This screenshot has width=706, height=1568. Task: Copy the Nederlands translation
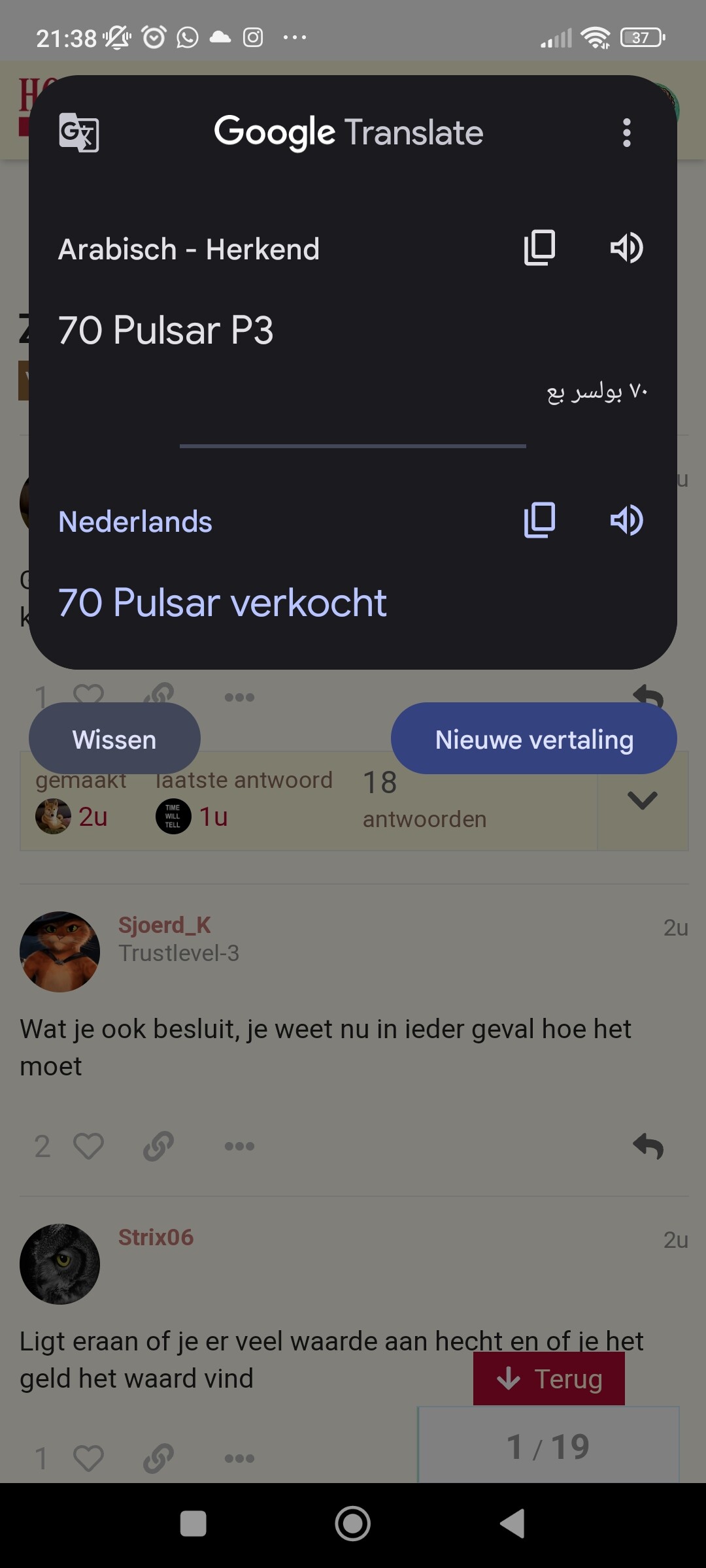[539, 520]
